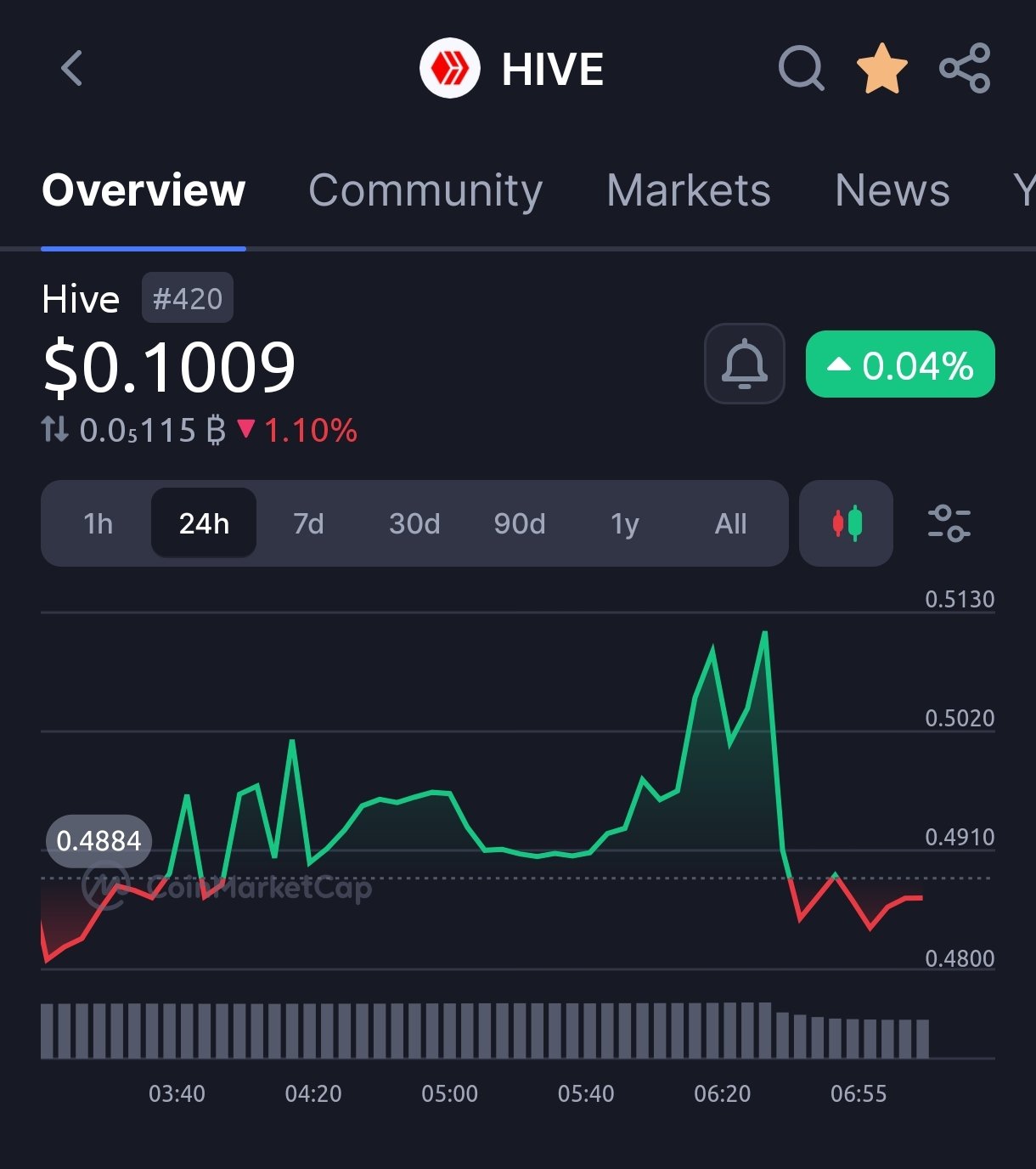Open chart settings sliders icon
1036x1169 pixels.
click(949, 523)
